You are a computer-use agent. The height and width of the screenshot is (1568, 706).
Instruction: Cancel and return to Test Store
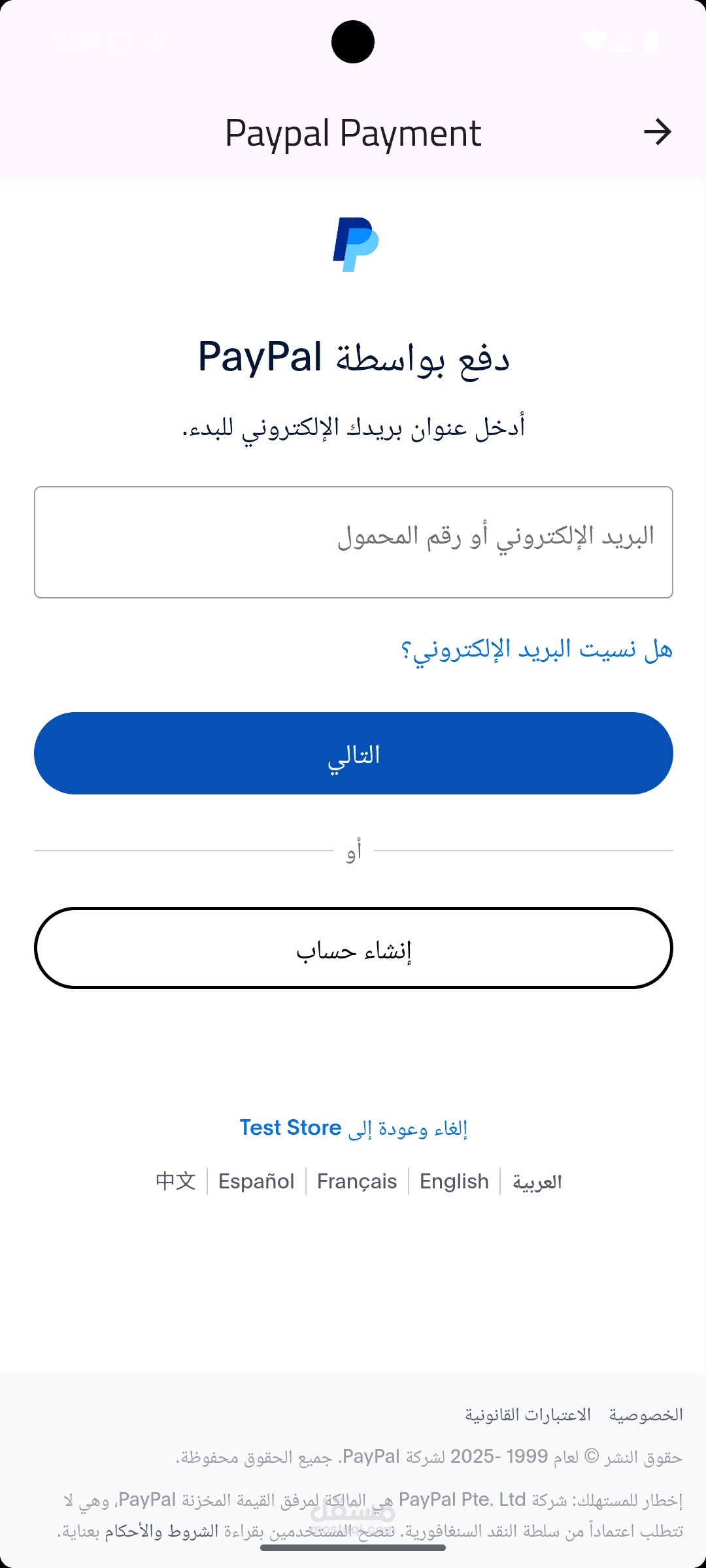point(354,1128)
